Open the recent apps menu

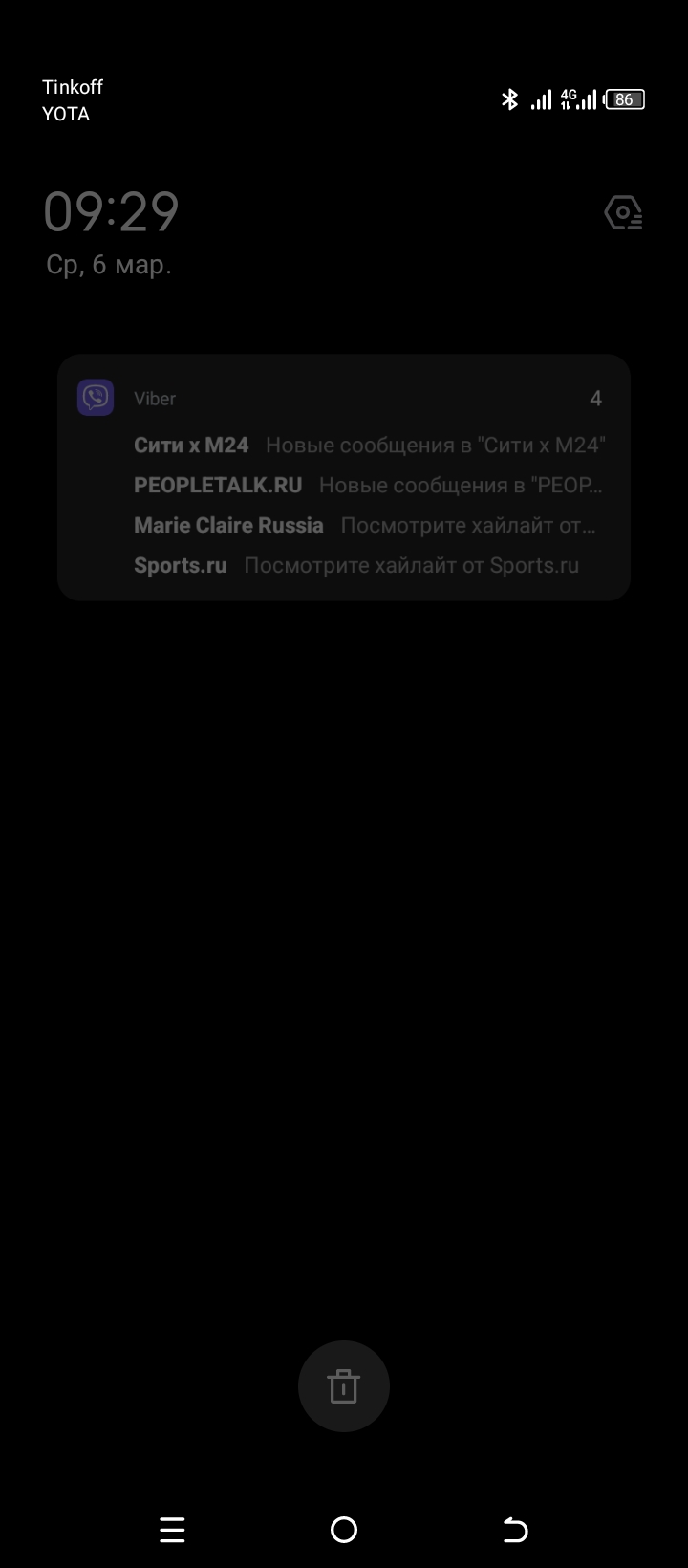(x=172, y=1530)
